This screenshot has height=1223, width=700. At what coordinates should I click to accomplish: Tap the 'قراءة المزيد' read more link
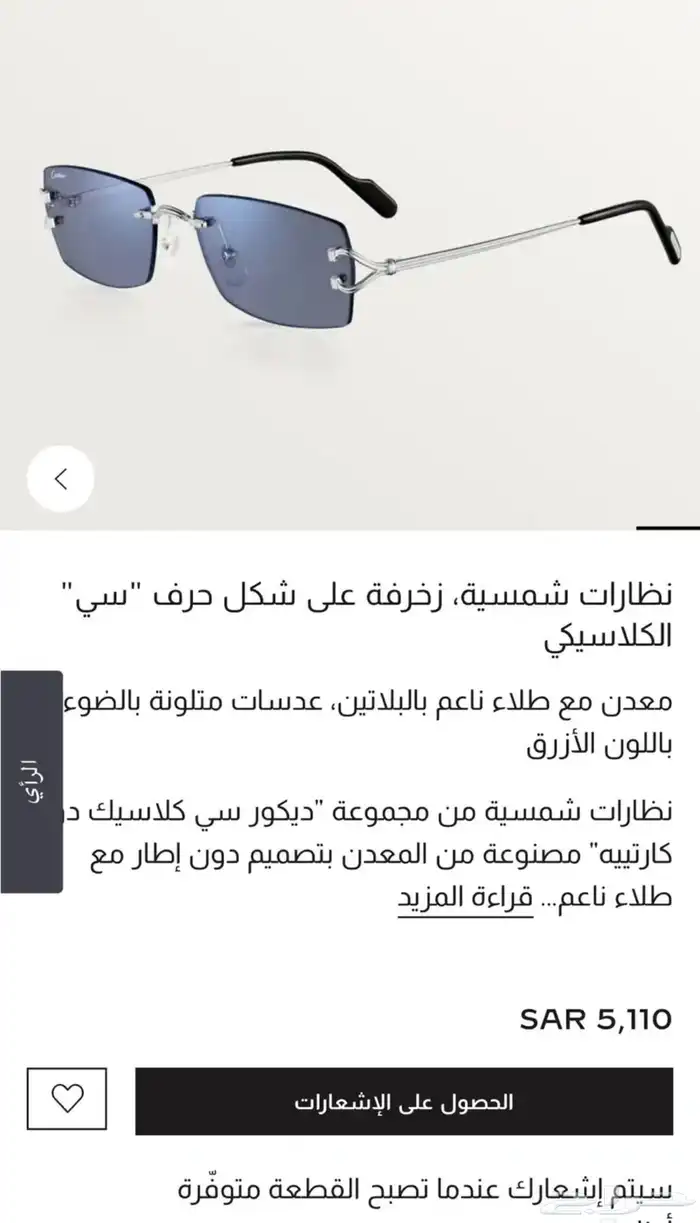(x=465, y=896)
